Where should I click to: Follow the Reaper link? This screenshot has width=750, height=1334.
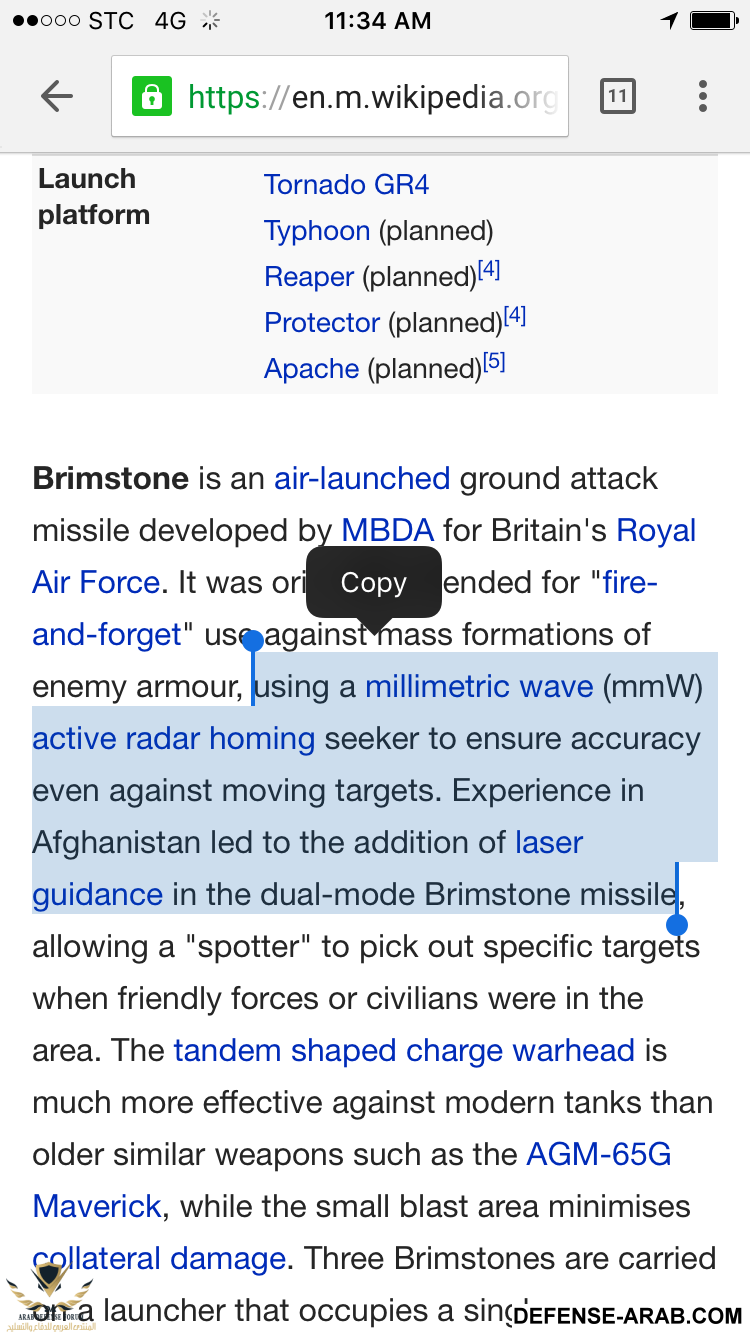click(309, 277)
